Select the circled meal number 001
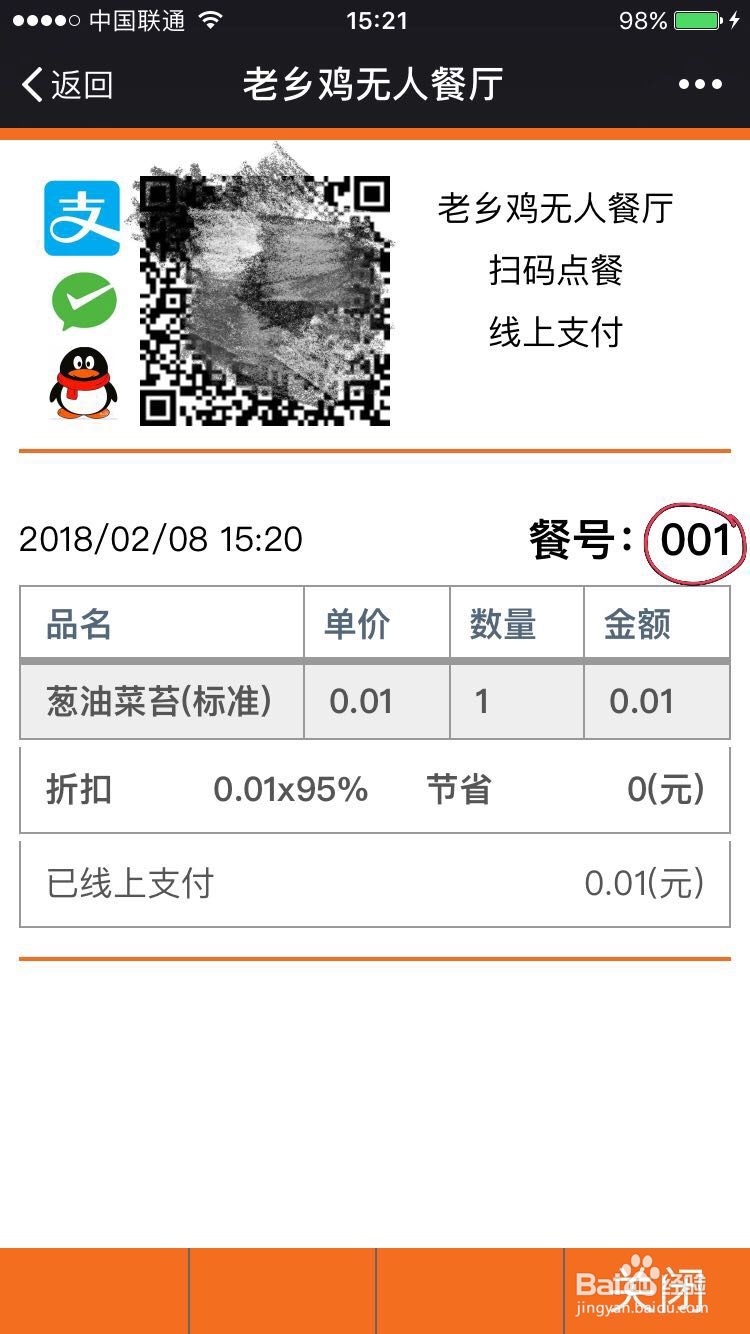 [697, 540]
